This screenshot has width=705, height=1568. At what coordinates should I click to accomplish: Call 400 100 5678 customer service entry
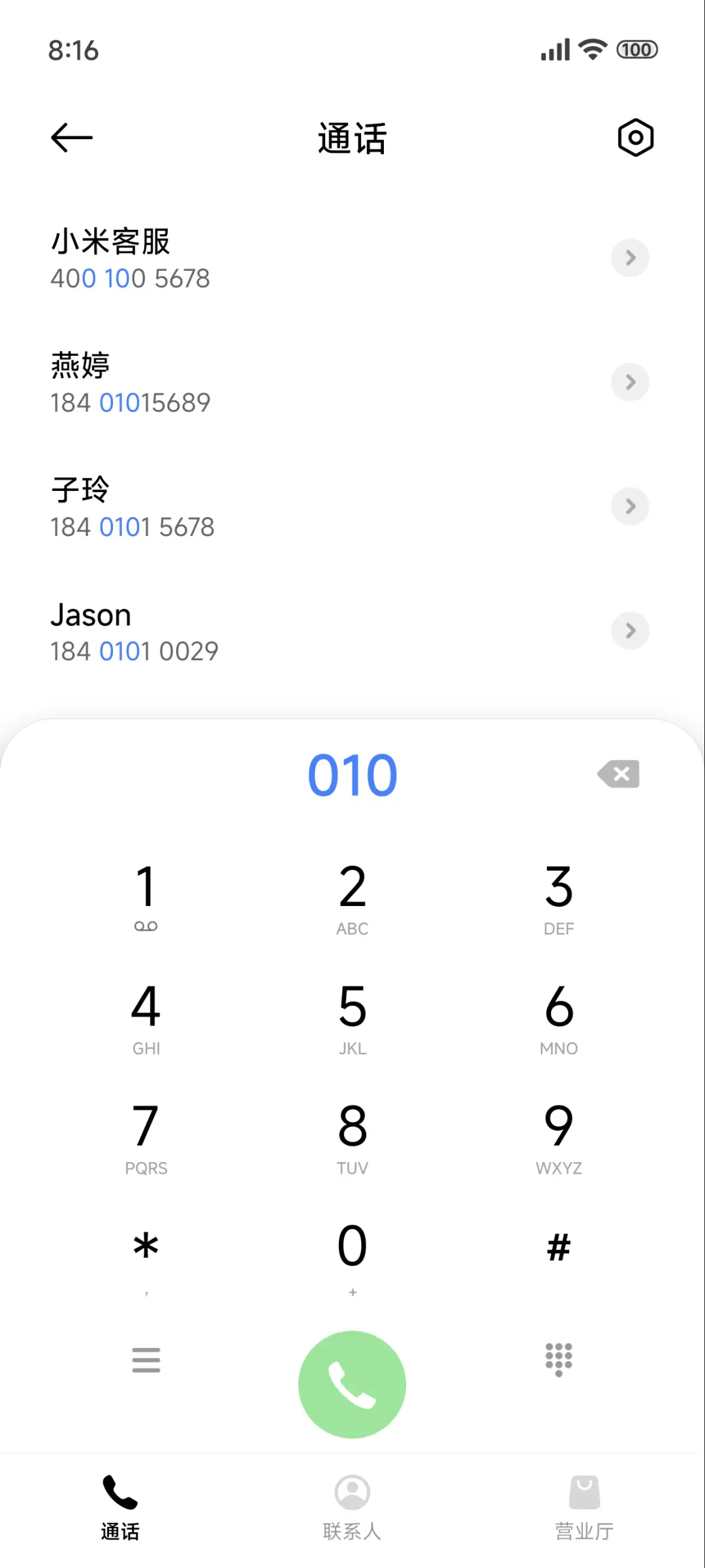261,258
